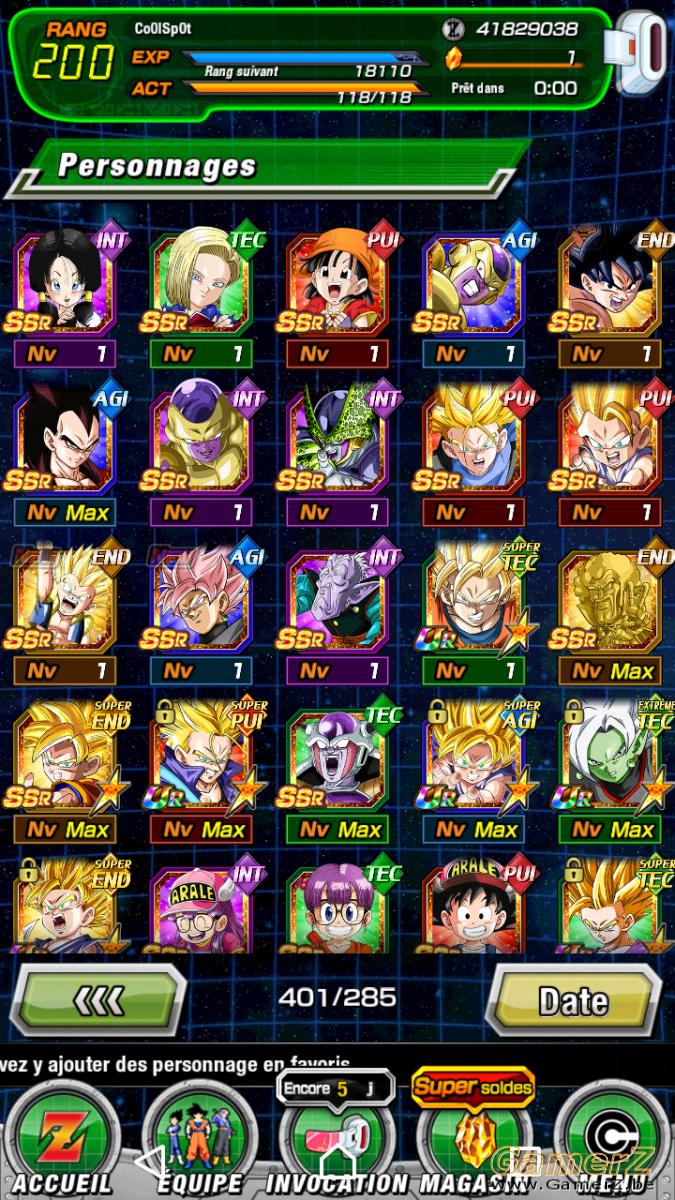Screen dimensions: 675x1200
Task: Select the Super PUI Trunks UR card
Action: [201, 759]
